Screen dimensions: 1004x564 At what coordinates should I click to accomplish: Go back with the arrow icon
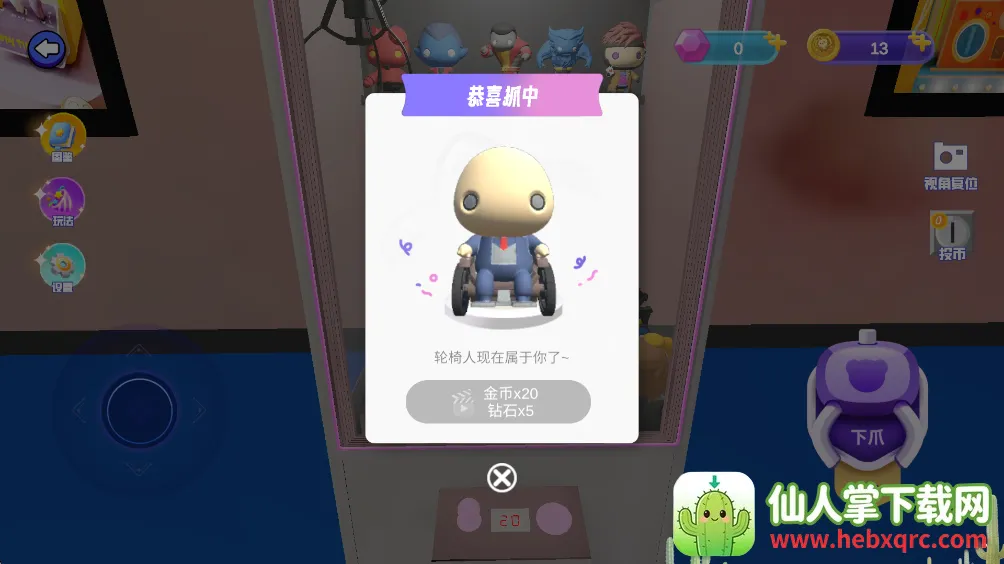click(x=46, y=48)
